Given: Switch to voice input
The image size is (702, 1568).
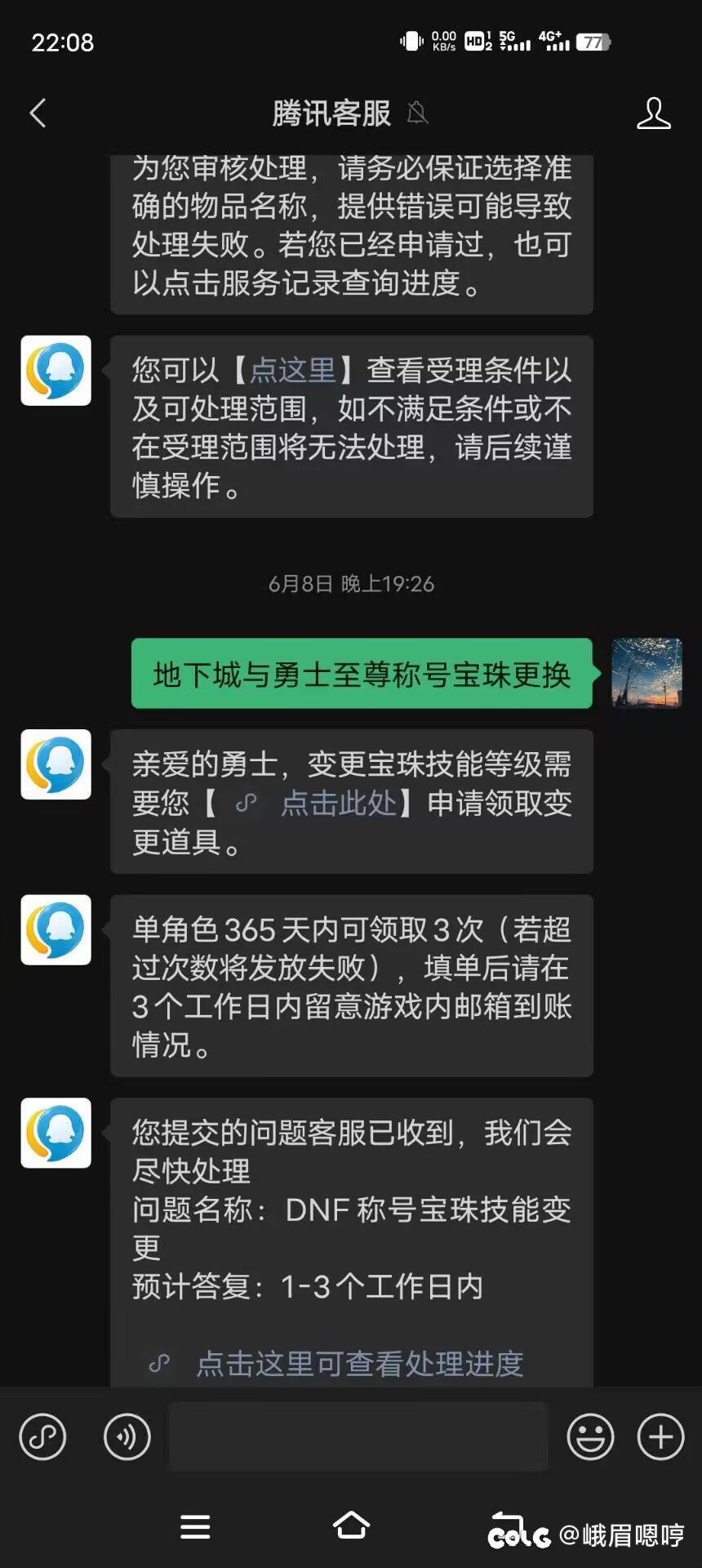Looking at the screenshot, I should 127,1437.
